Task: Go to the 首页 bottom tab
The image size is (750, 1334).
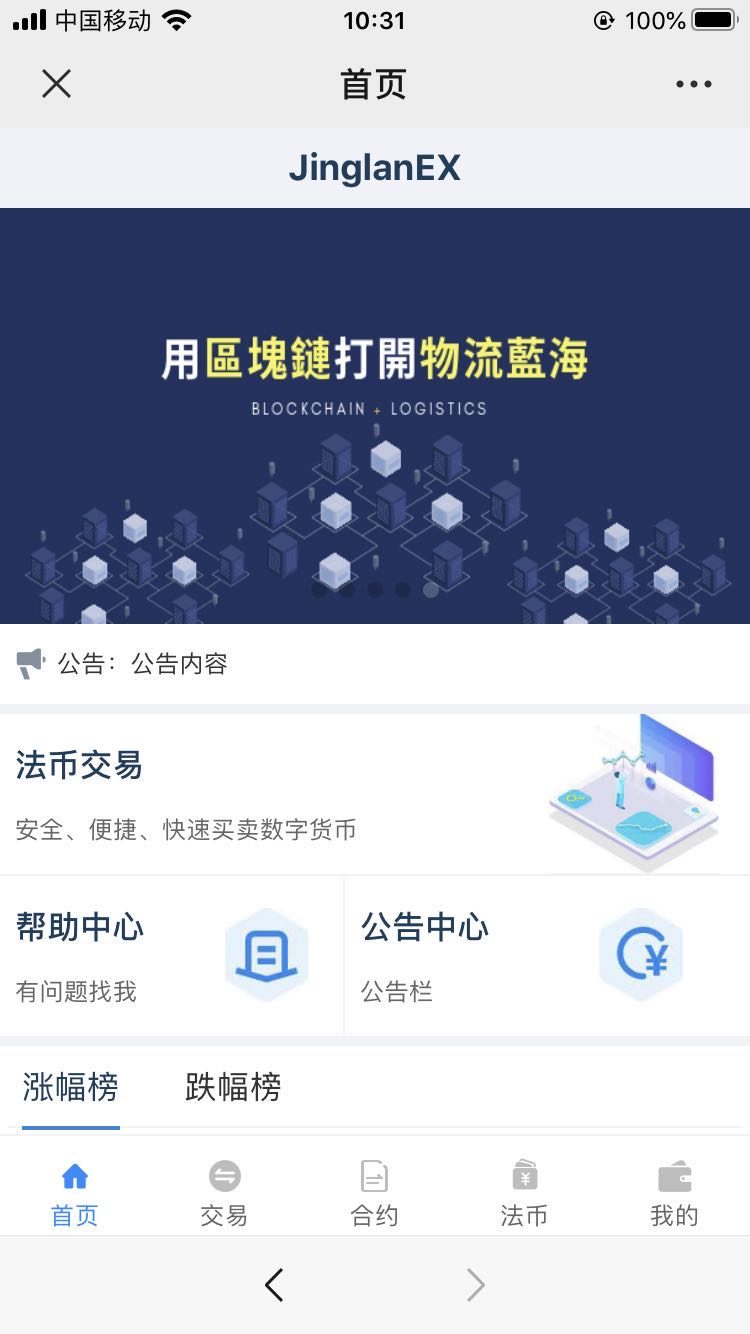Action: click(75, 1194)
